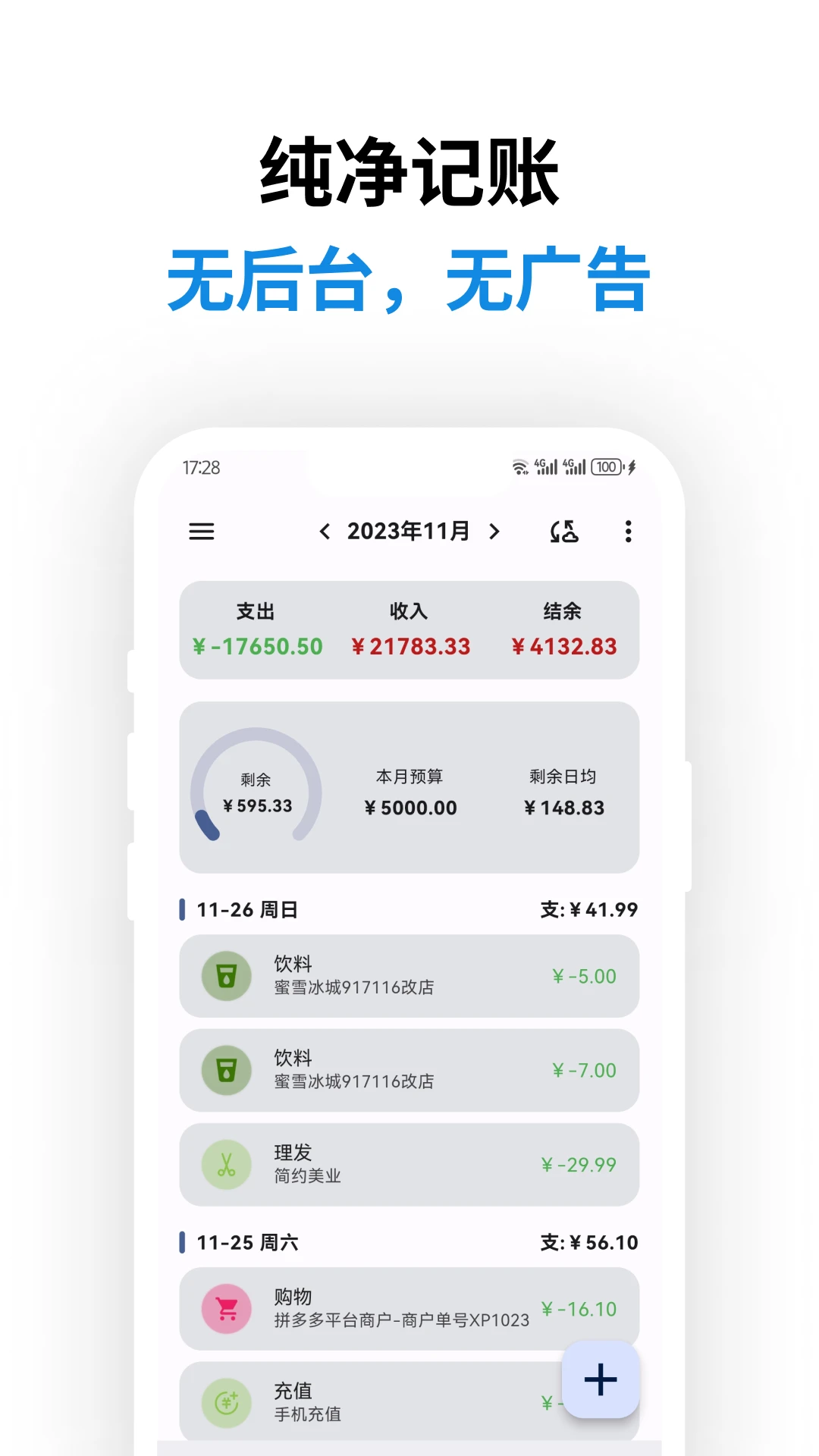819x1456 pixels.
Task: Tap the Wi-Fi icon in the status bar
Action: tap(520, 466)
